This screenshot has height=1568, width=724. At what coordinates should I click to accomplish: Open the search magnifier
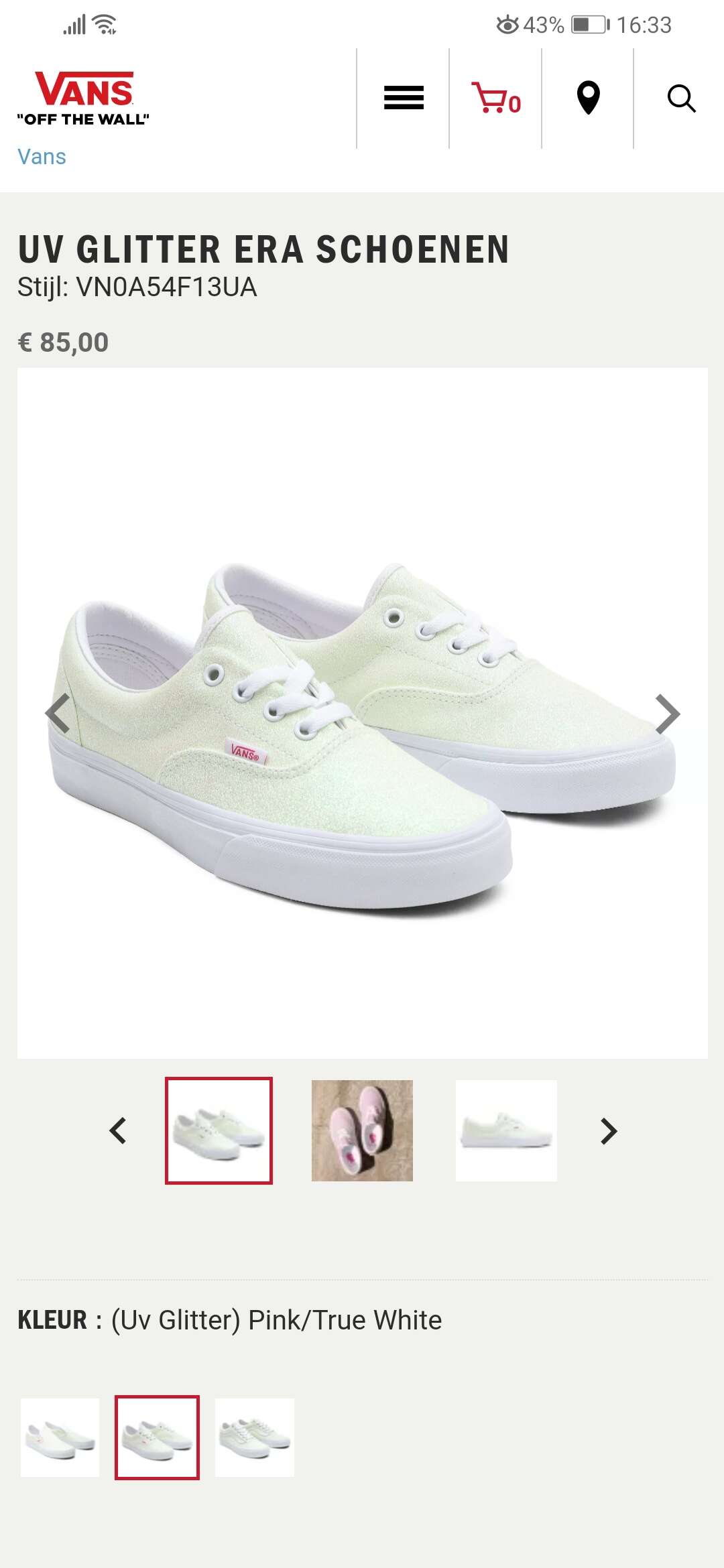pos(681,99)
